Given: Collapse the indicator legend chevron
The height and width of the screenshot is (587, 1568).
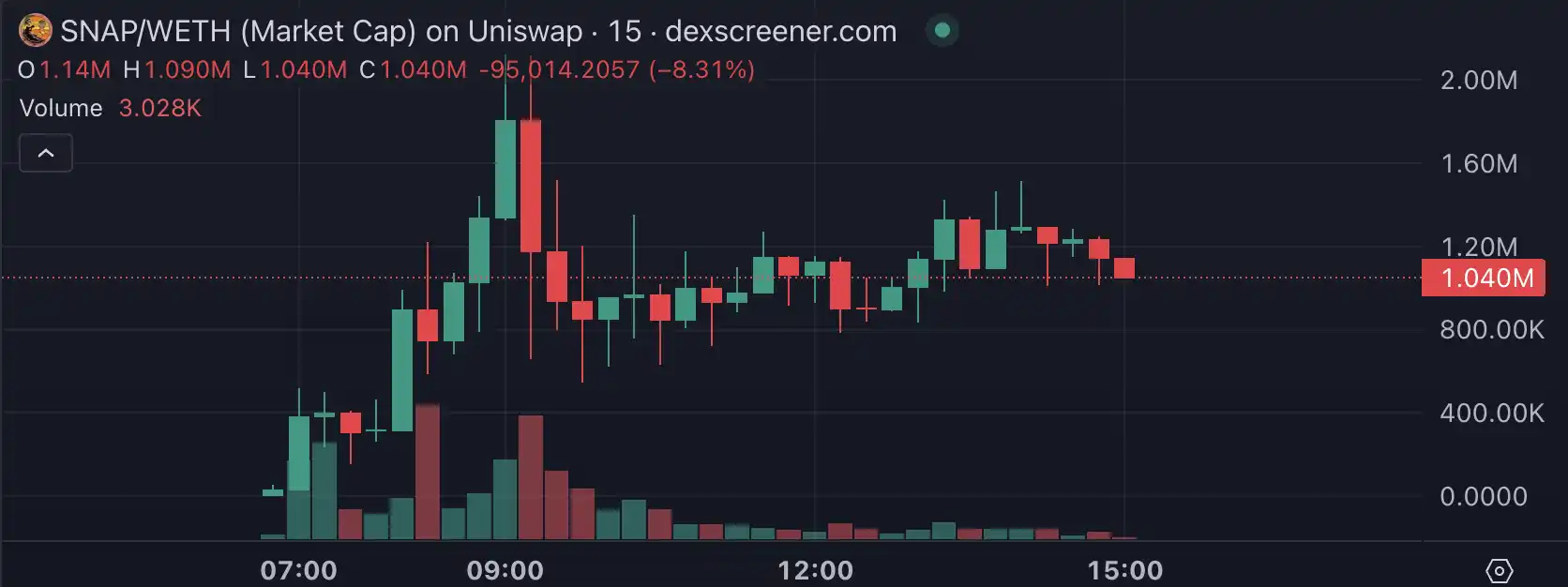Looking at the screenshot, I should (46, 153).
